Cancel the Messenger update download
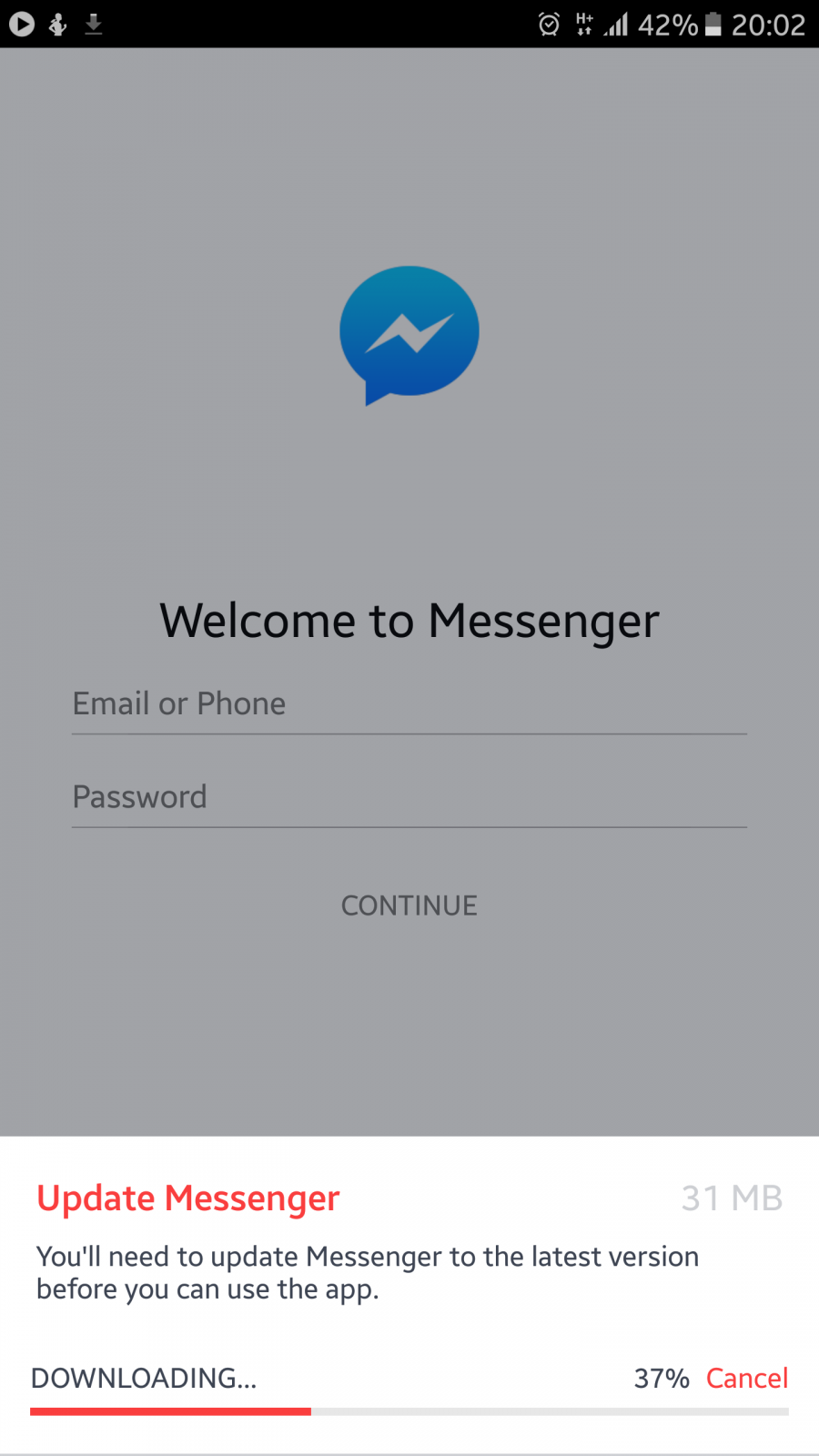Image resolution: width=819 pixels, height=1456 pixels. (747, 1378)
